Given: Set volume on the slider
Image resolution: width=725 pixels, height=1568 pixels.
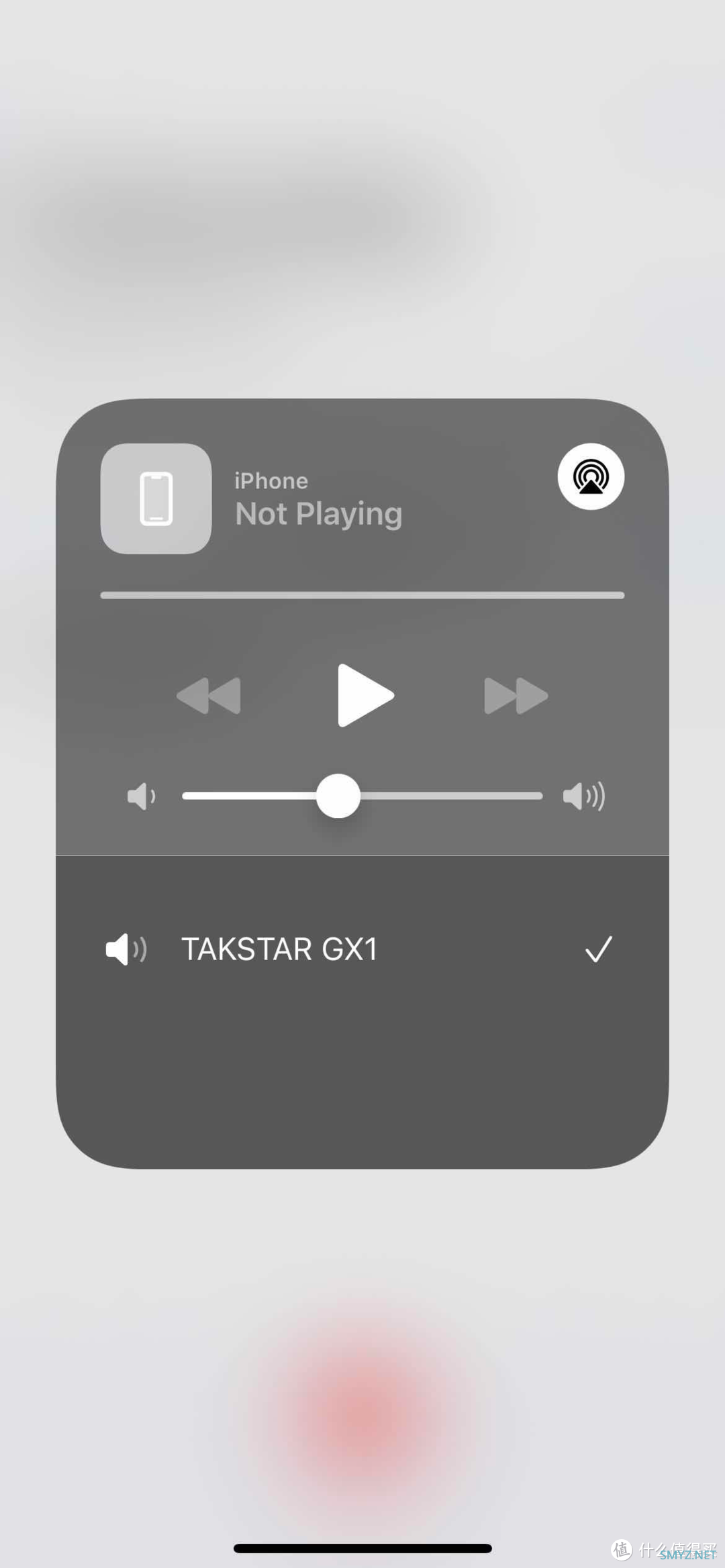Looking at the screenshot, I should (x=338, y=796).
